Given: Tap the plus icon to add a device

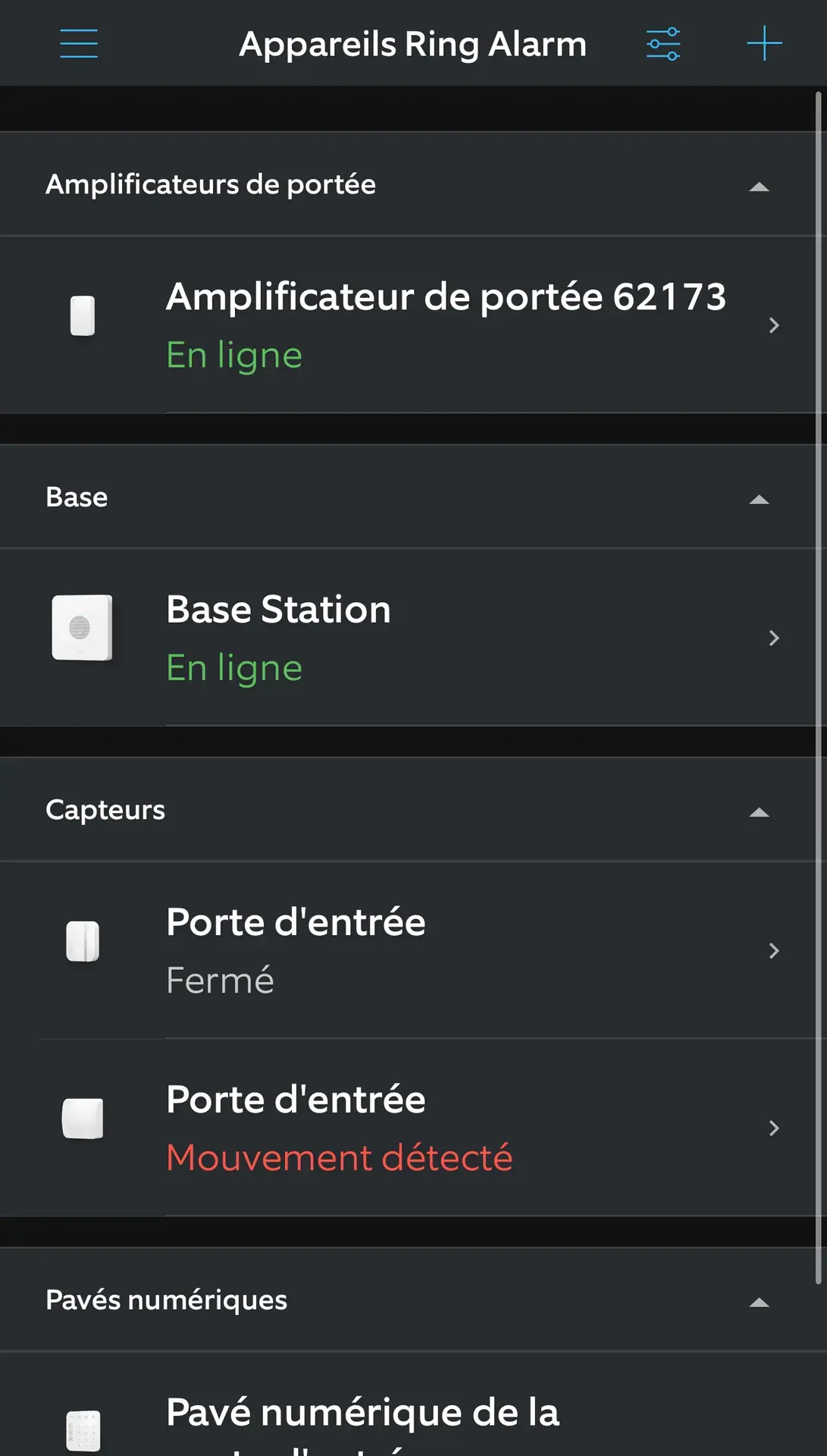Looking at the screenshot, I should click(x=765, y=43).
